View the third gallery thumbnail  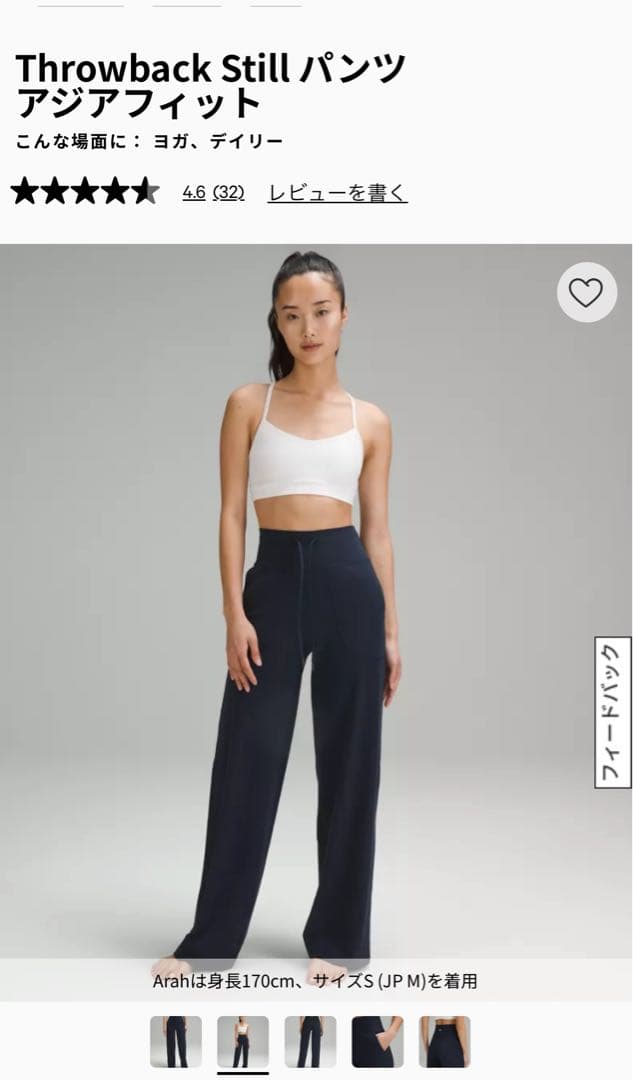point(310,1042)
